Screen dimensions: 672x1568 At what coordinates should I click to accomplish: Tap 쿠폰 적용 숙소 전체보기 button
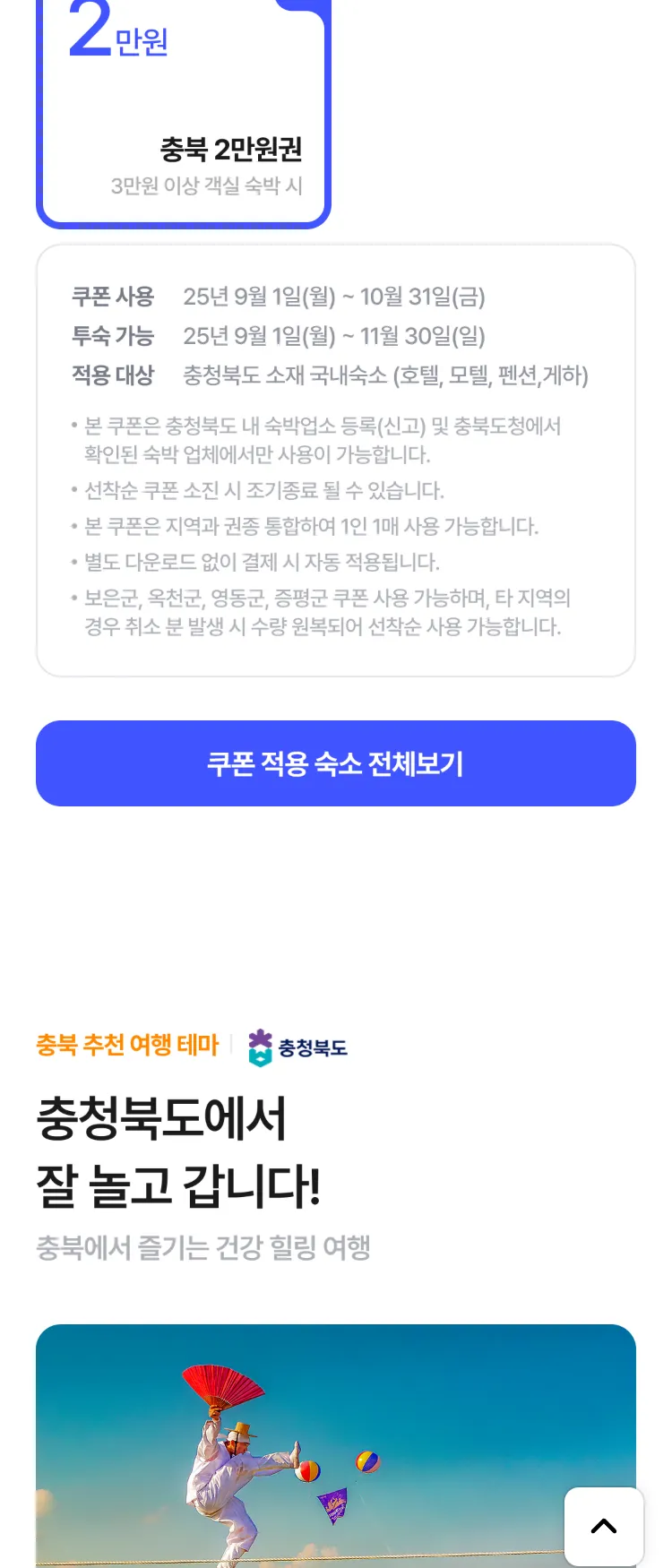[336, 763]
